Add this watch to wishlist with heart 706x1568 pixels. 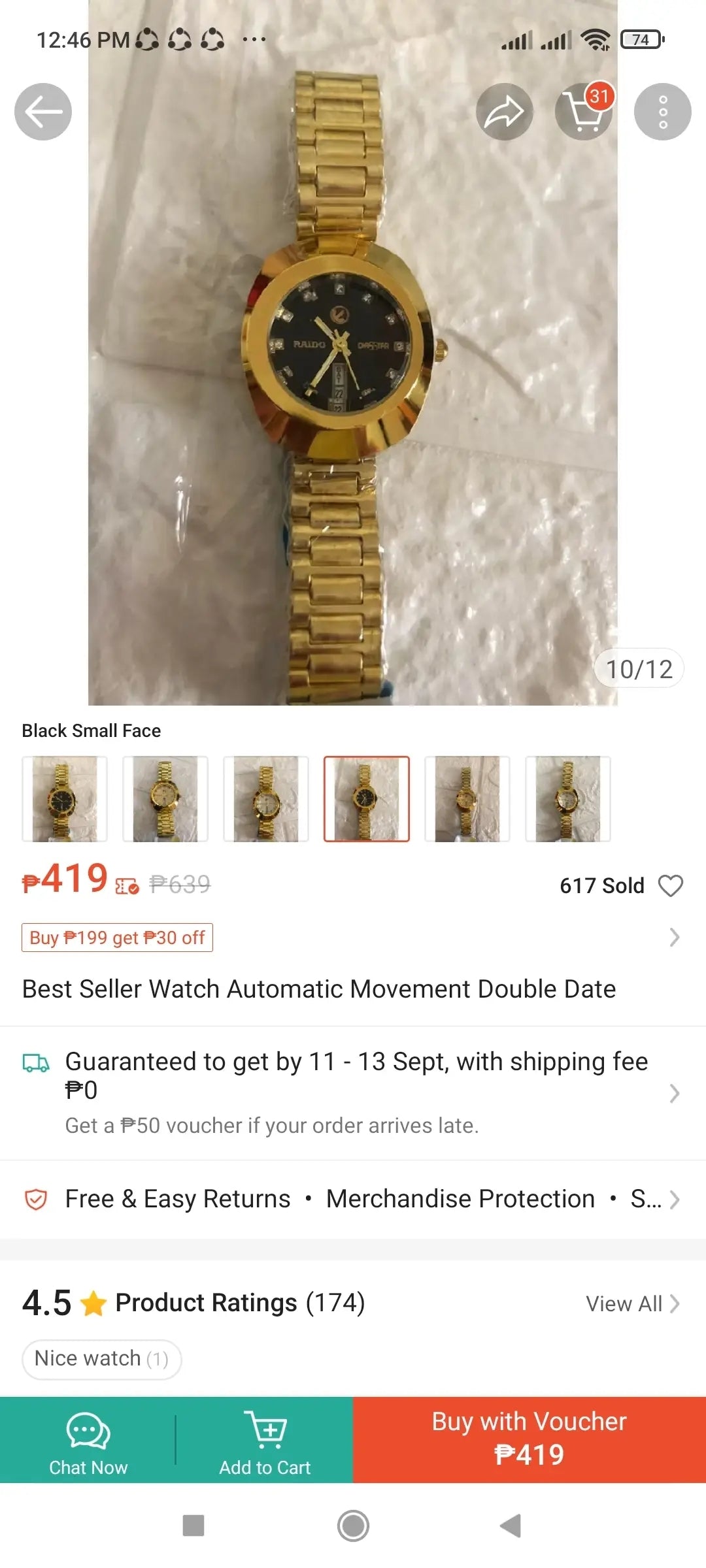click(670, 886)
